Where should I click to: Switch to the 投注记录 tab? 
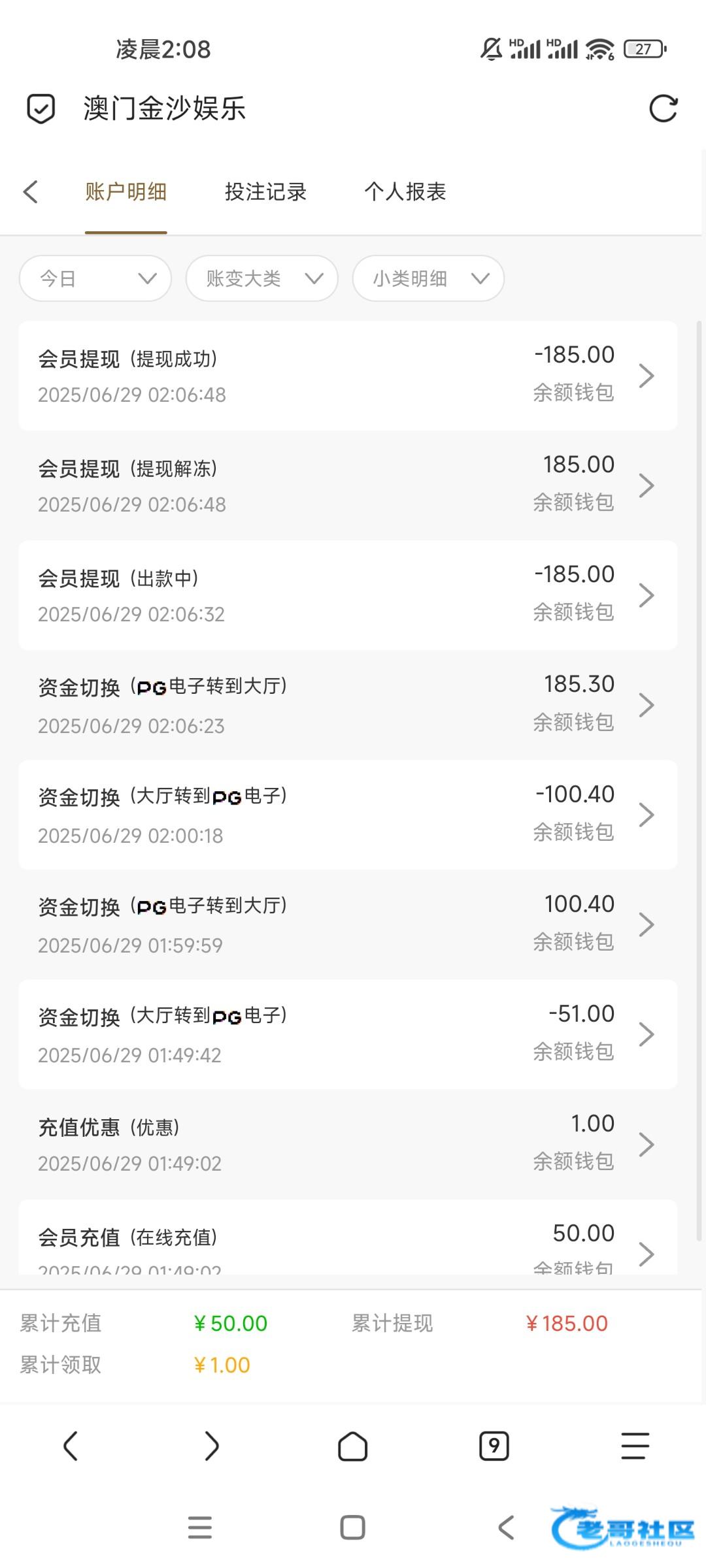265,191
